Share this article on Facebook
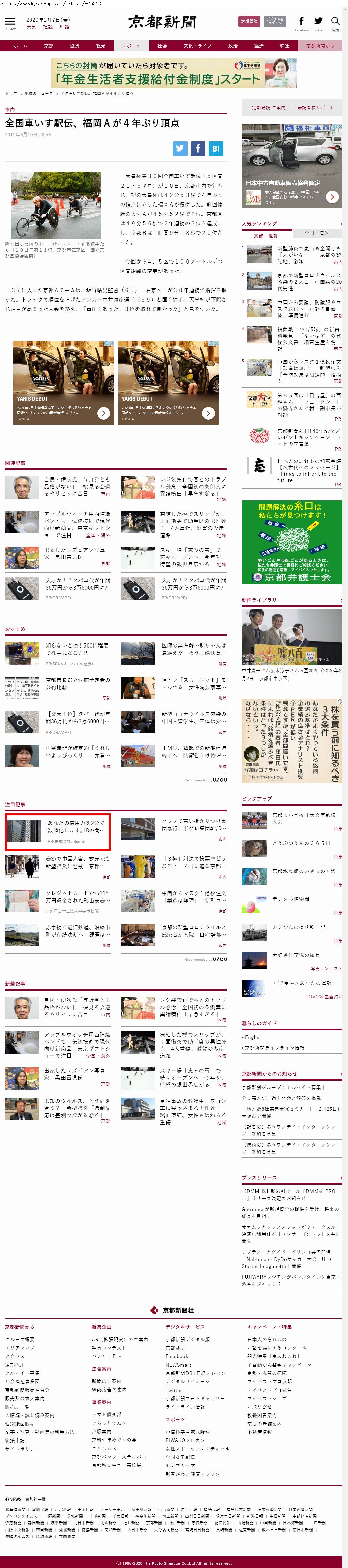348x1568 pixels. point(197,148)
